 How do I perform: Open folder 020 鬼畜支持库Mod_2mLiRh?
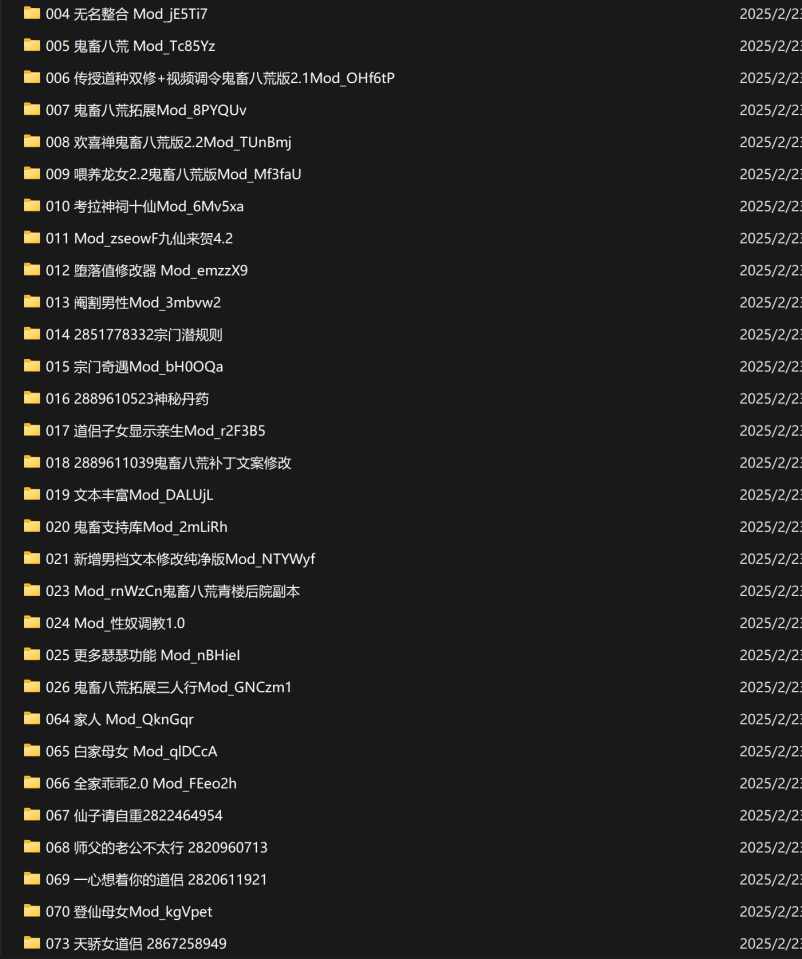pyautogui.click(x=136, y=527)
